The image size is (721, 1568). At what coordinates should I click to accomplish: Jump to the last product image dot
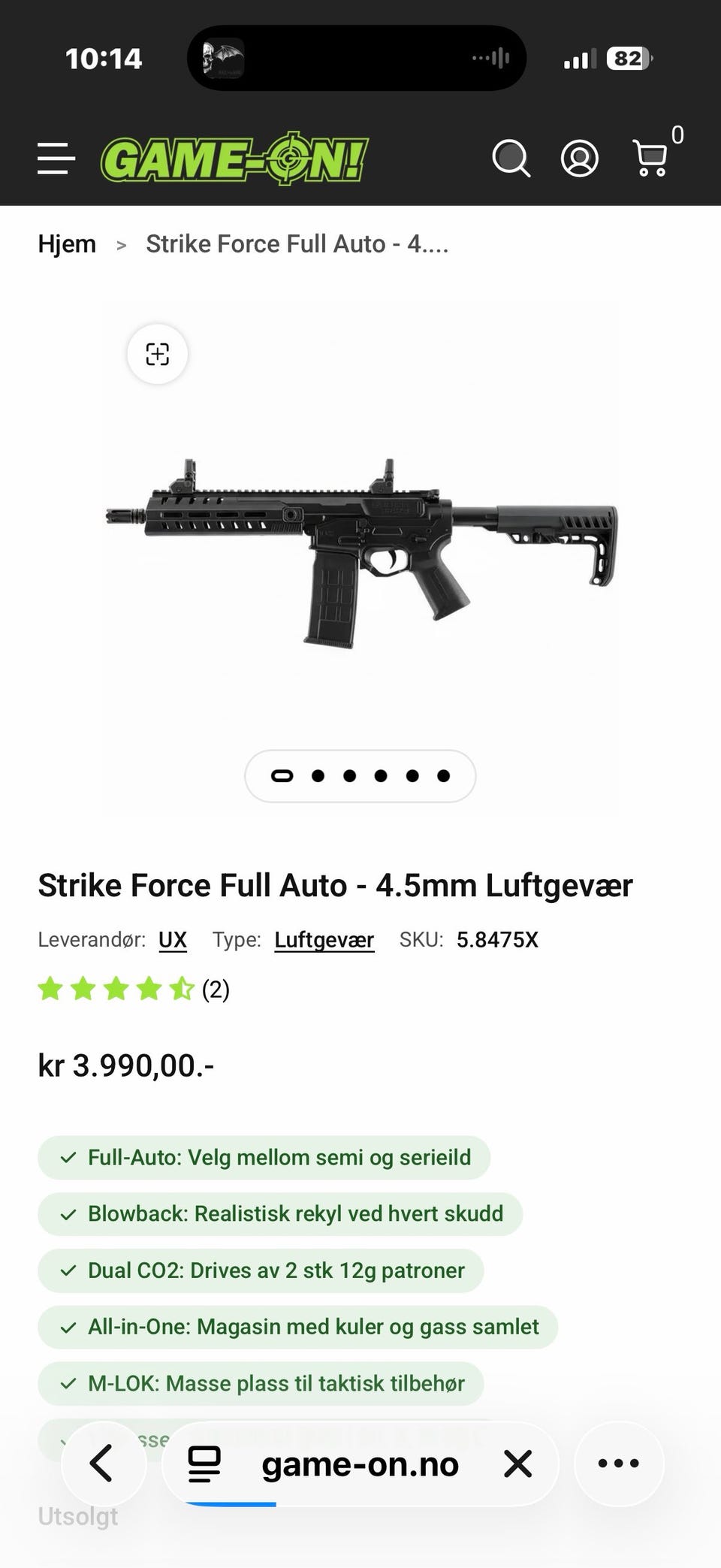click(444, 776)
